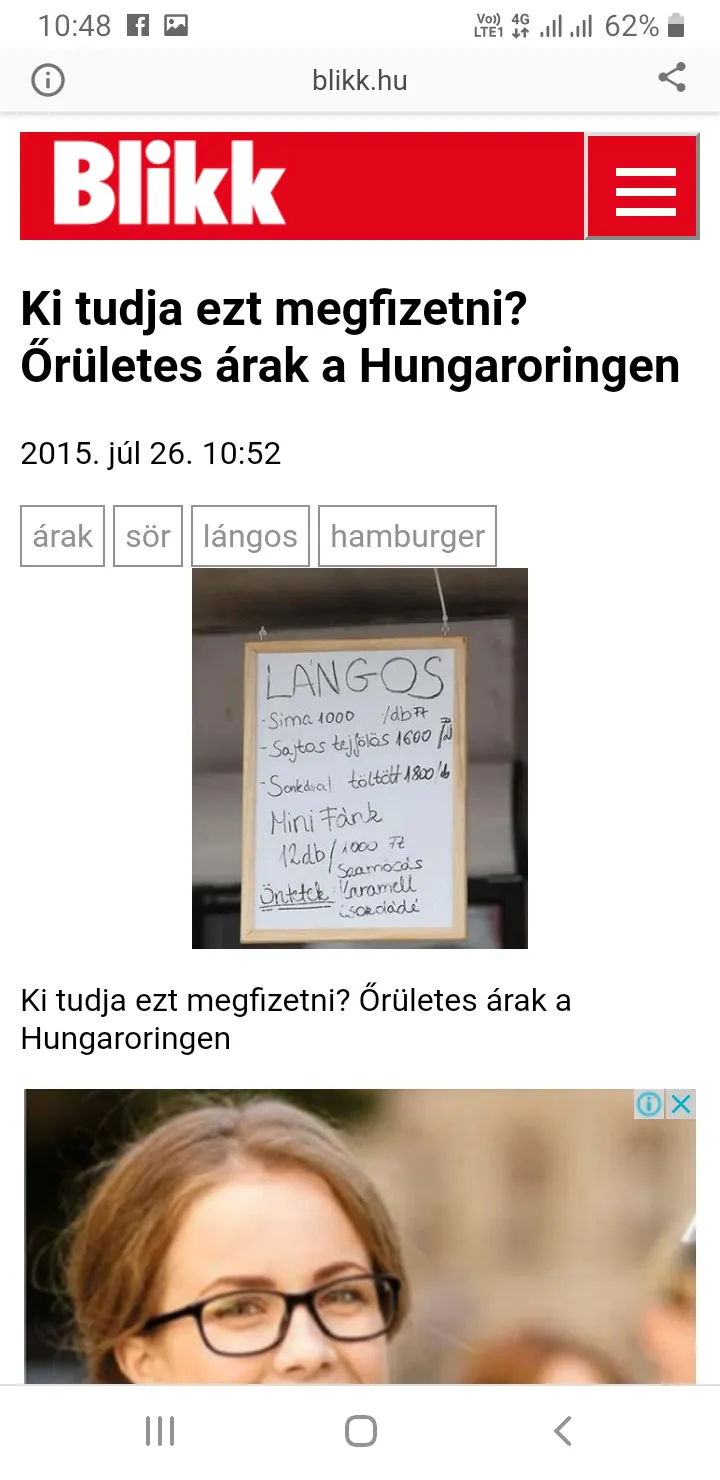720x1480 pixels.
Task: Select the "árak" tag
Action: click(62, 537)
